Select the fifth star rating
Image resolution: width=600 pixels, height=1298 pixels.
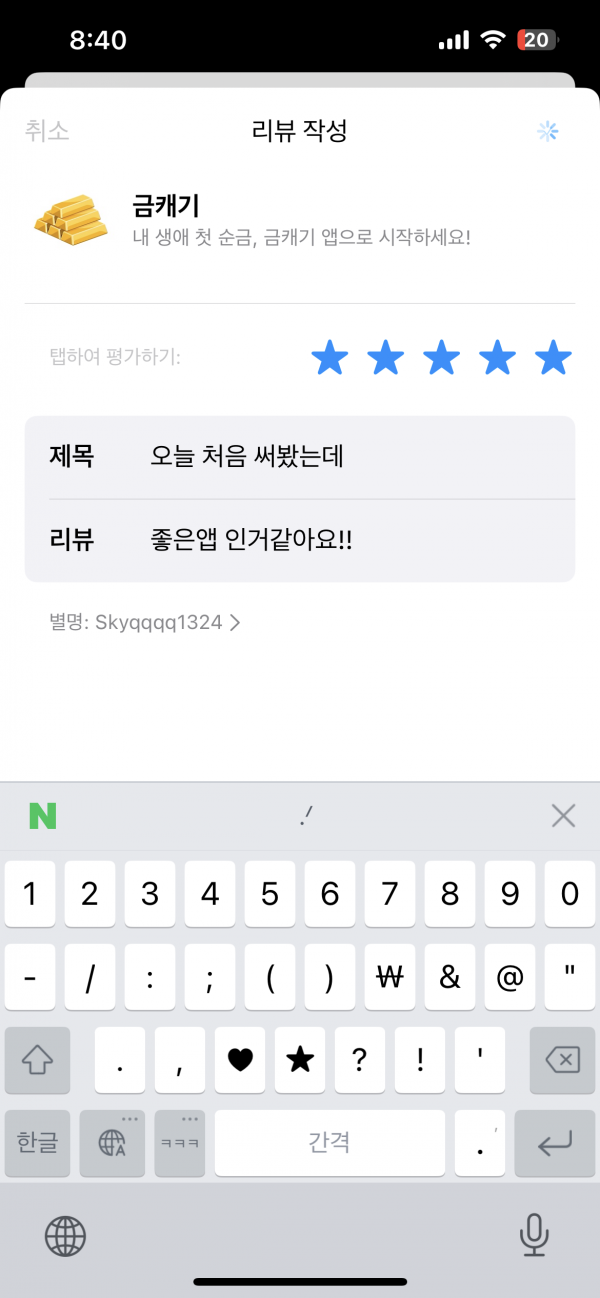553,357
